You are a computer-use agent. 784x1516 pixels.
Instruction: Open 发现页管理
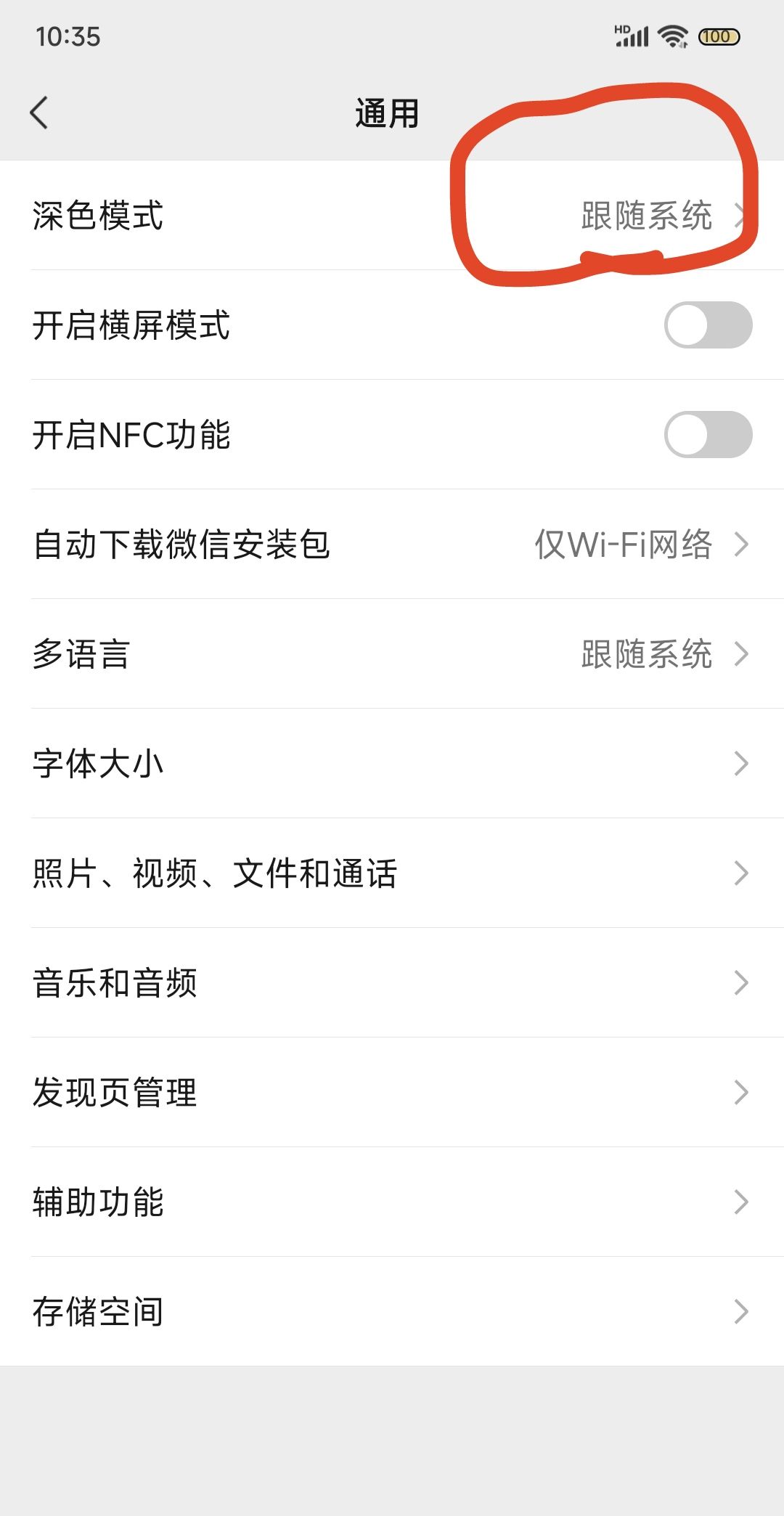[392, 1093]
